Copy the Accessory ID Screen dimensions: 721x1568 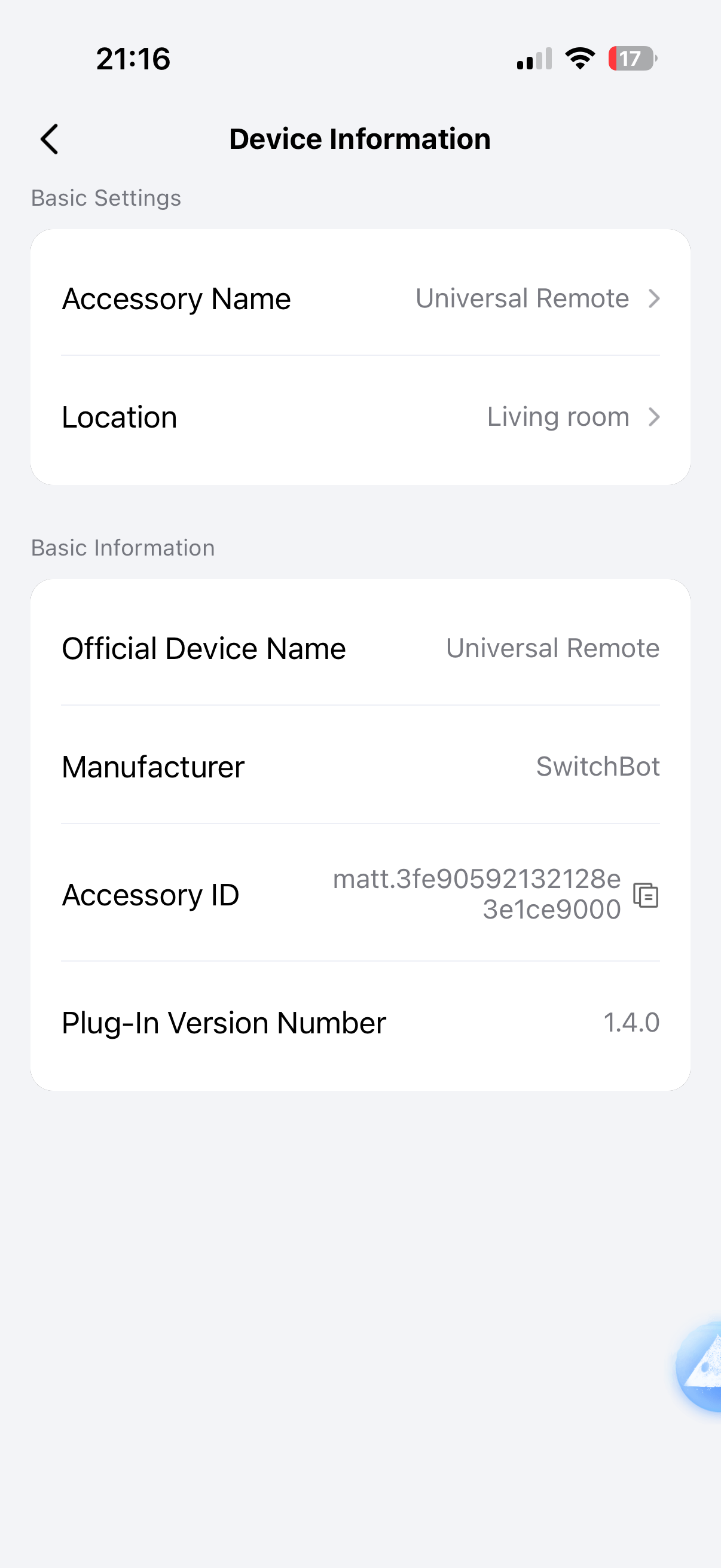[x=646, y=895]
